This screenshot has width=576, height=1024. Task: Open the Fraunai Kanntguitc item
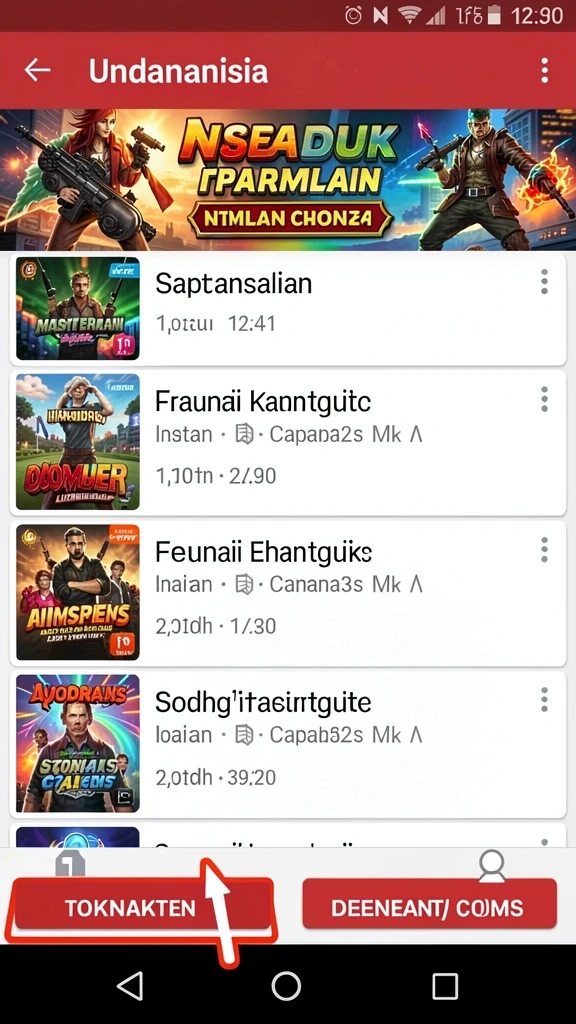pyautogui.click(x=288, y=442)
